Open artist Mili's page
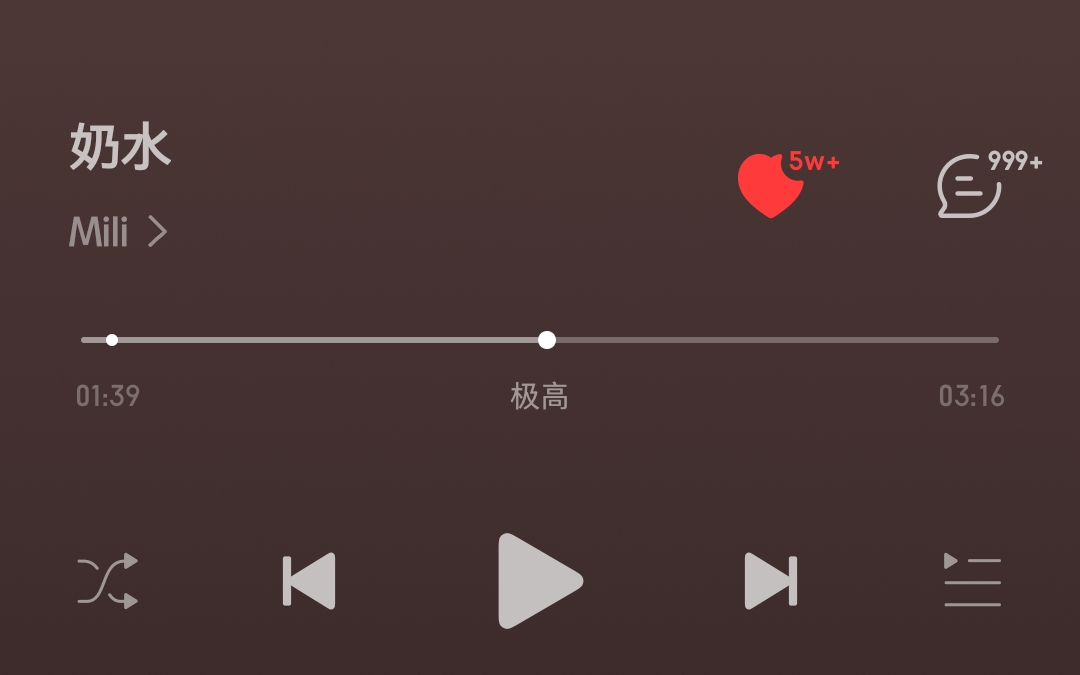This screenshot has height=675, width=1080. (x=117, y=233)
